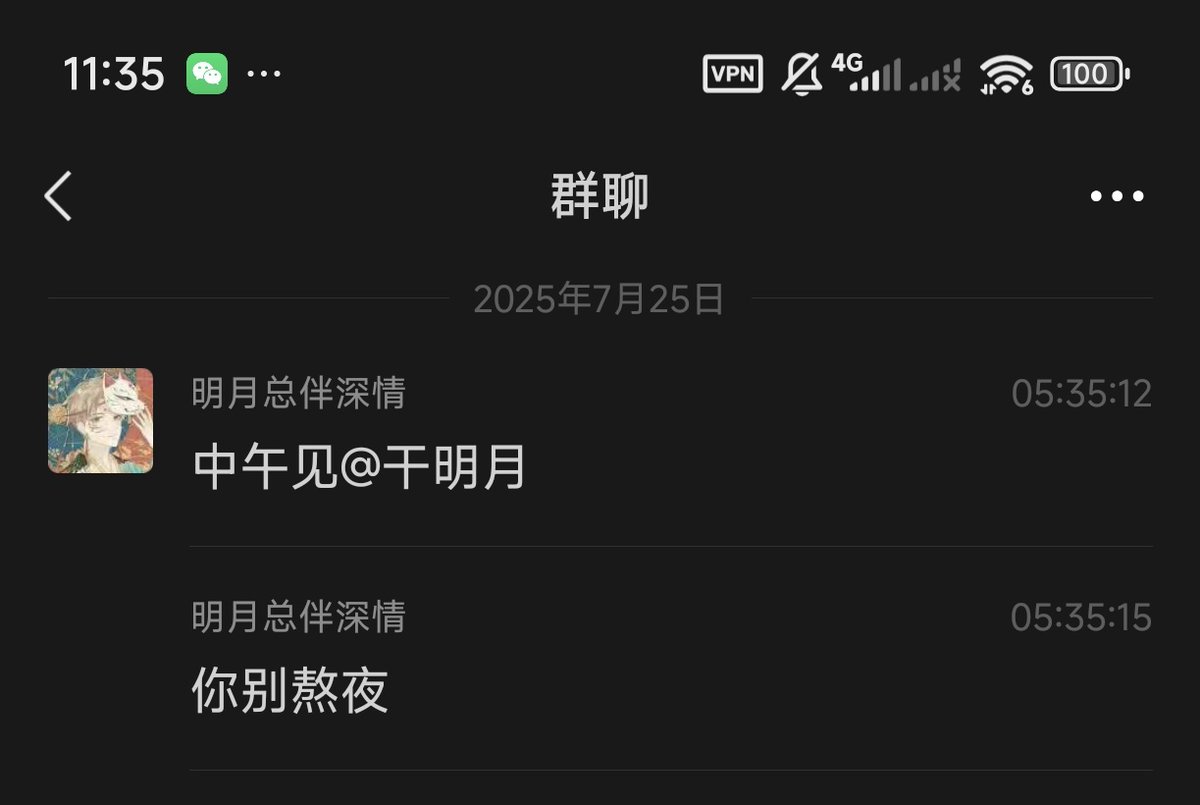Go back from the 群聊 screen
The image size is (1200, 805).
59,196
